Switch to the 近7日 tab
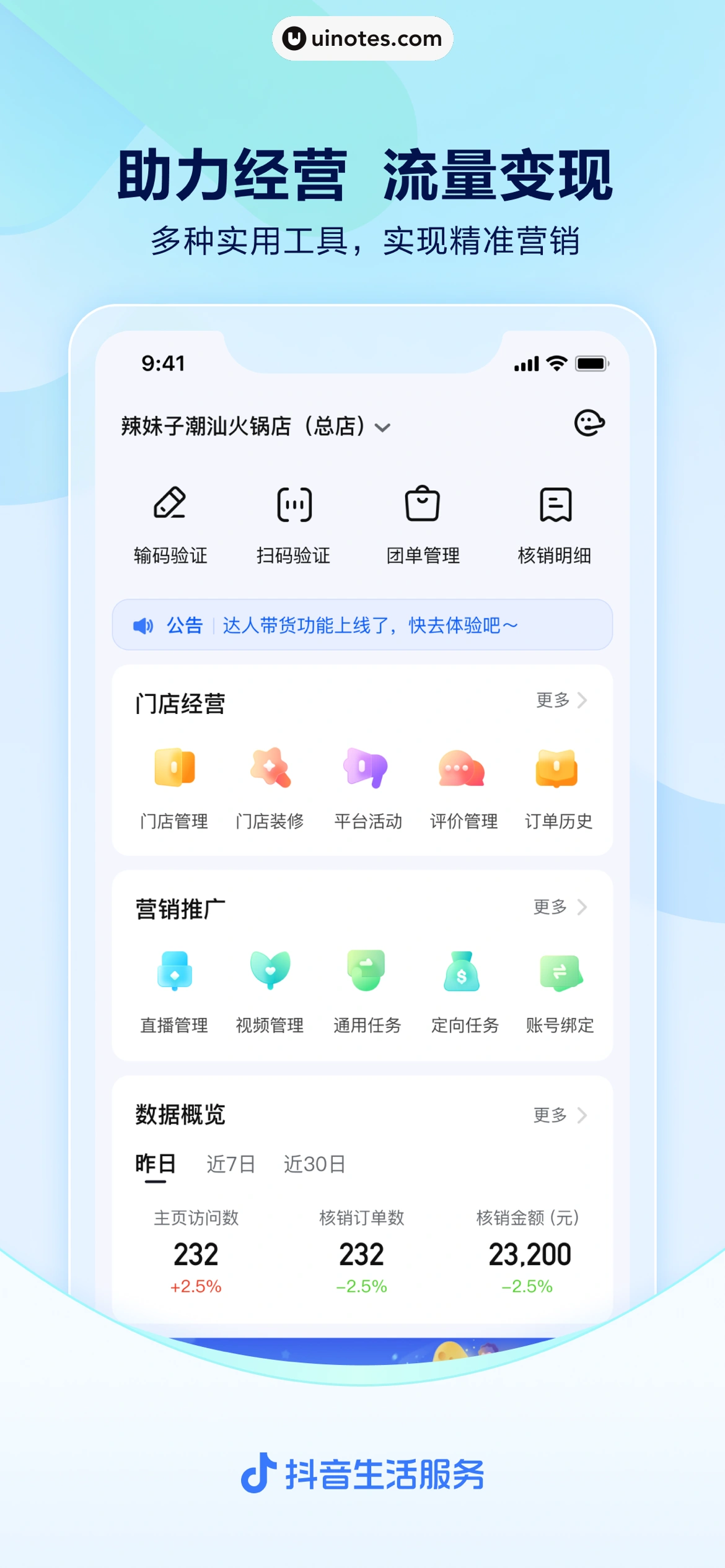725x1568 pixels. pos(231,1164)
